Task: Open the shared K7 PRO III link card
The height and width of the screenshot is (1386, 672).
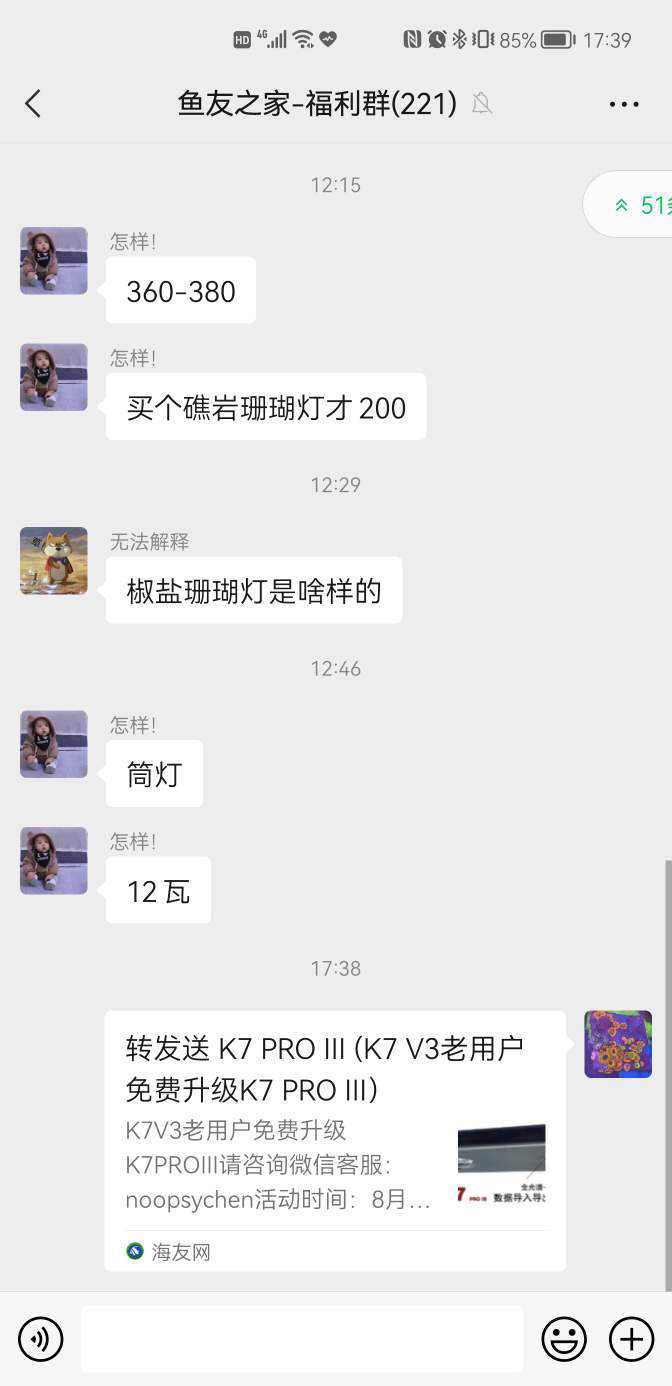Action: click(335, 1140)
